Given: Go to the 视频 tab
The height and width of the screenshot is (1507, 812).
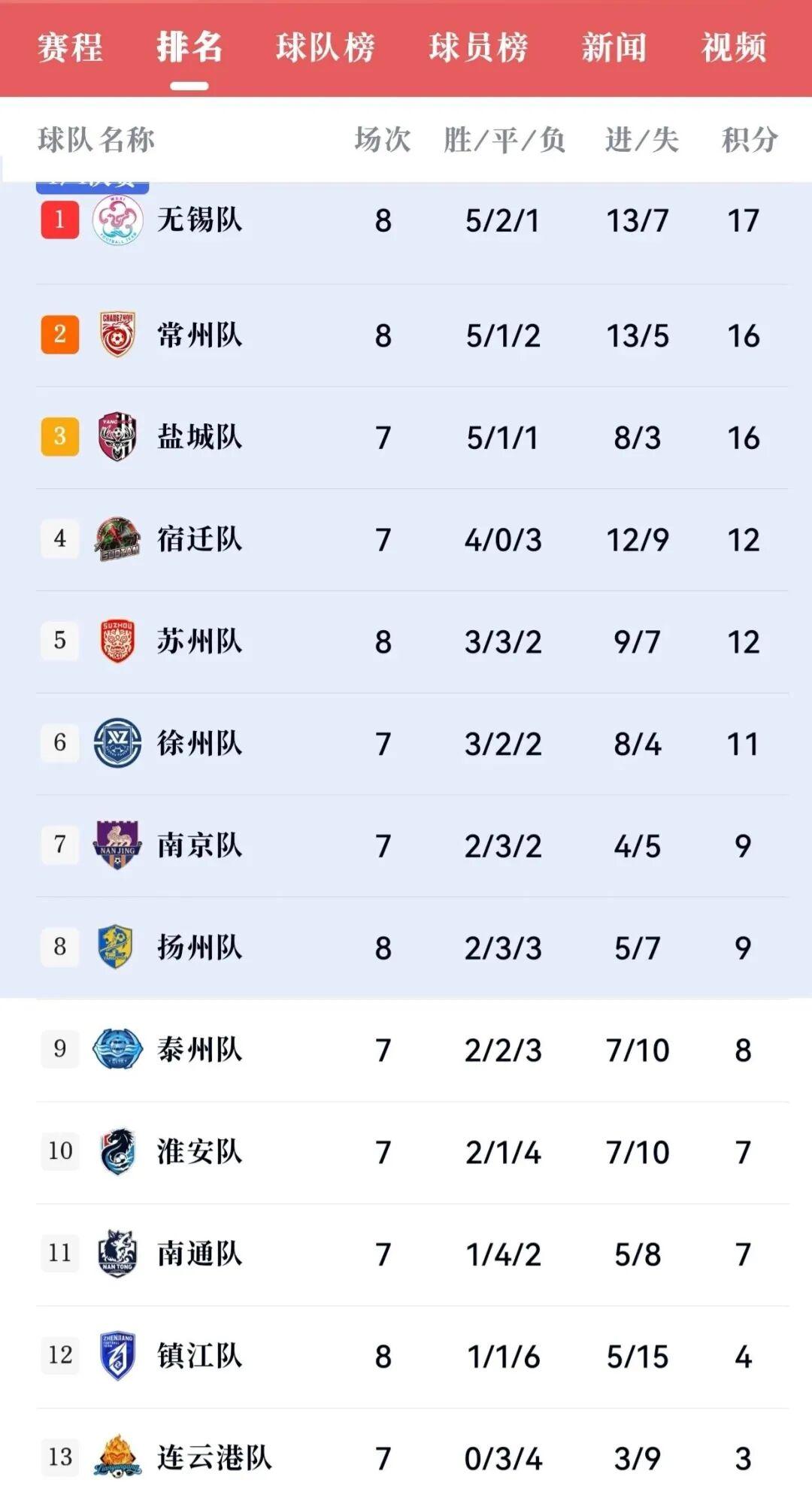Looking at the screenshot, I should coord(734,47).
